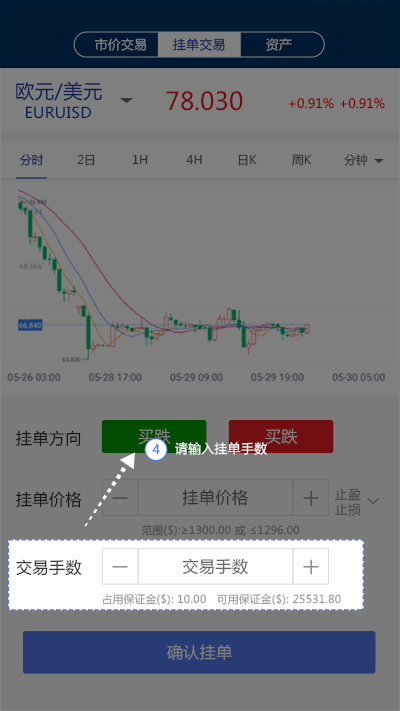Increase 交易手数 with the plus button
This screenshot has height=711, width=400.
click(311, 566)
